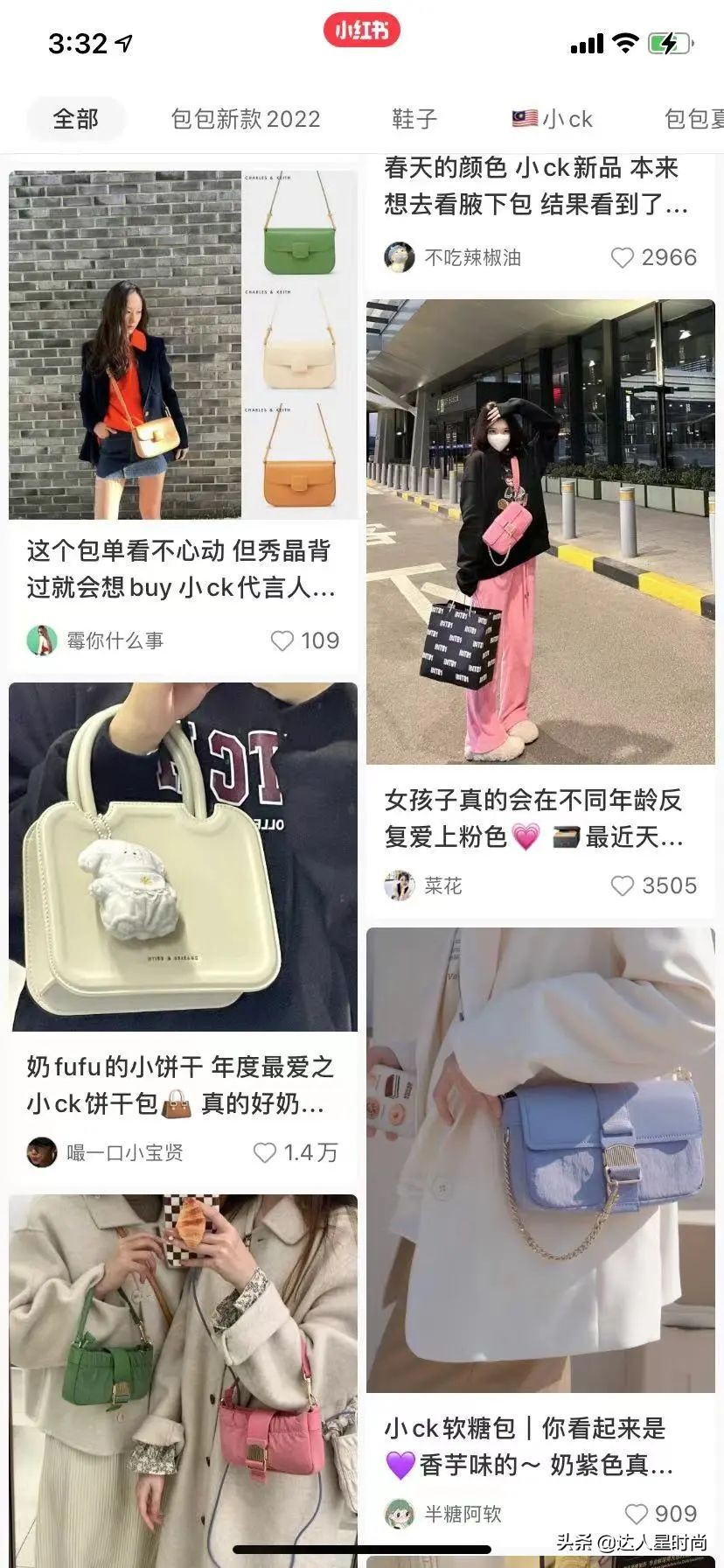Viewport: 724px width, 1568px height.
Task: Tap 嘬一口小宝贤's profile avatar
Action: (x=38, y=1153)
